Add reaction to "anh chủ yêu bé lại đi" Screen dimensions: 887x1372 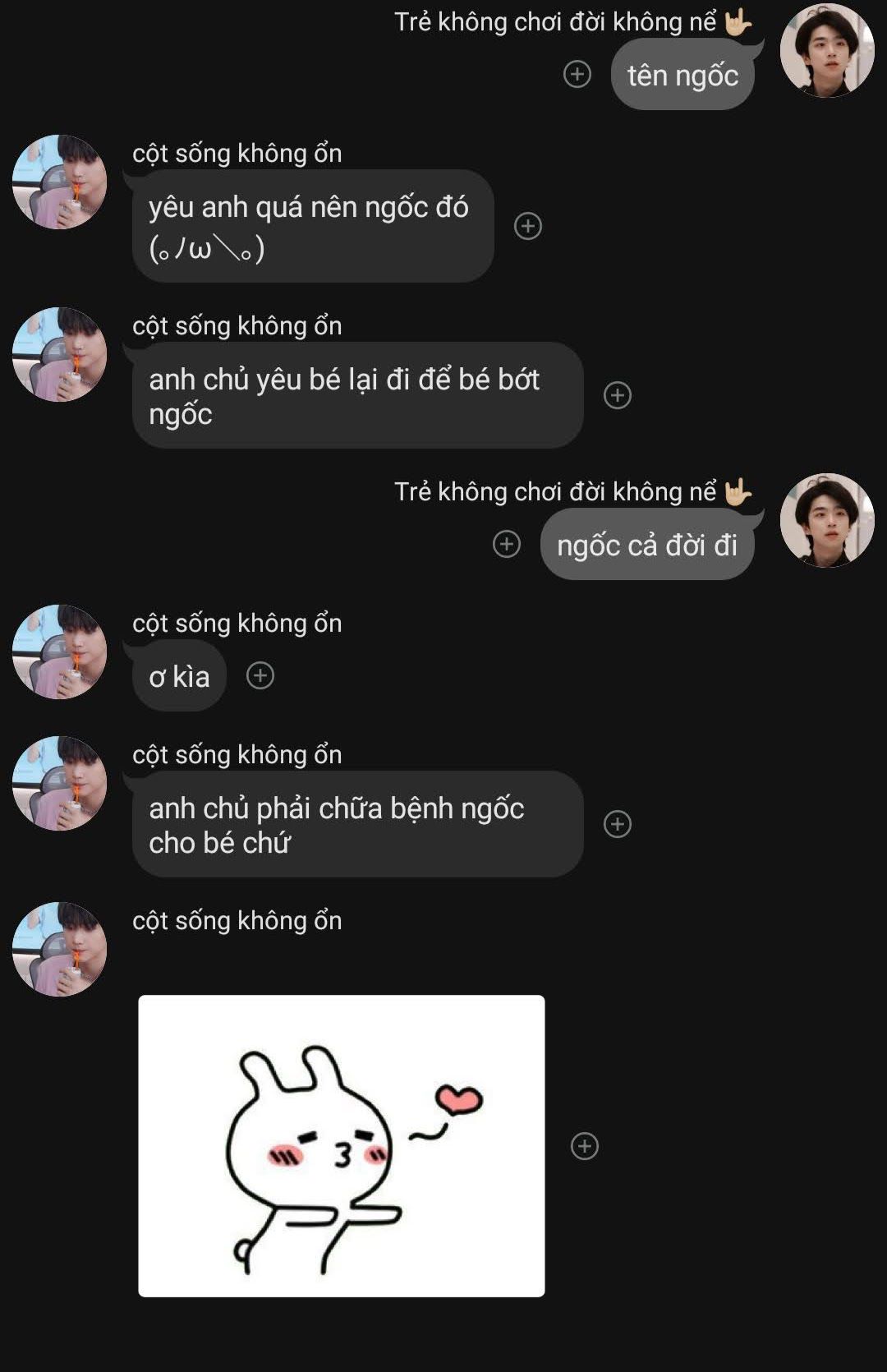pos(618,395)
